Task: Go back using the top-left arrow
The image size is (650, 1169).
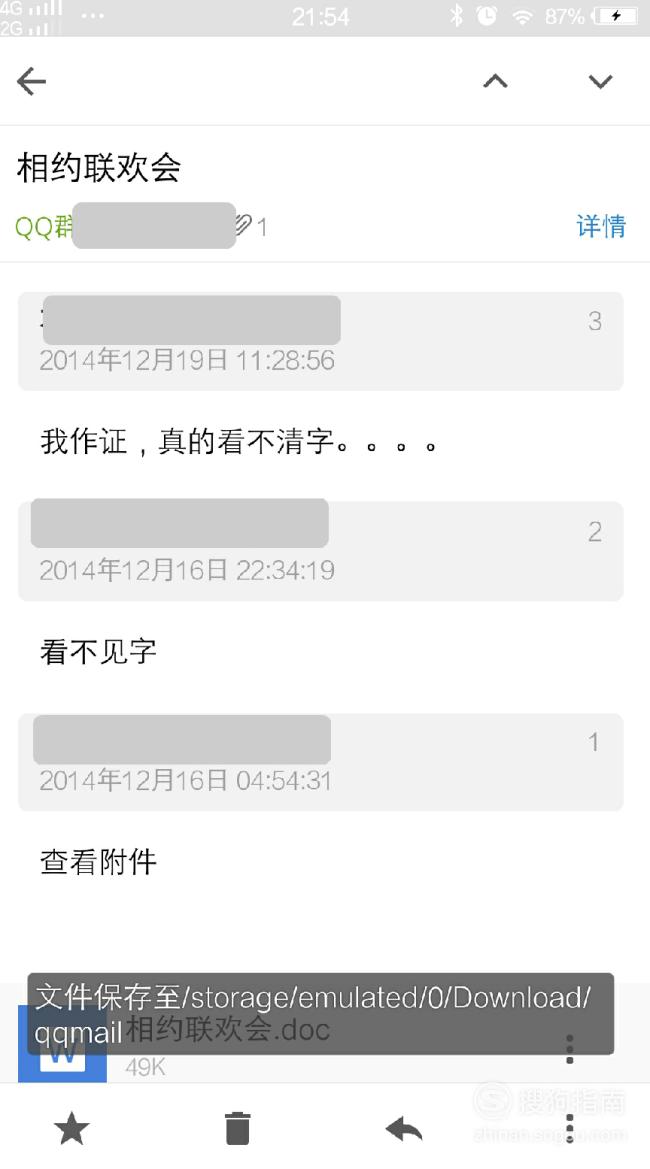Action: [31, 81]
